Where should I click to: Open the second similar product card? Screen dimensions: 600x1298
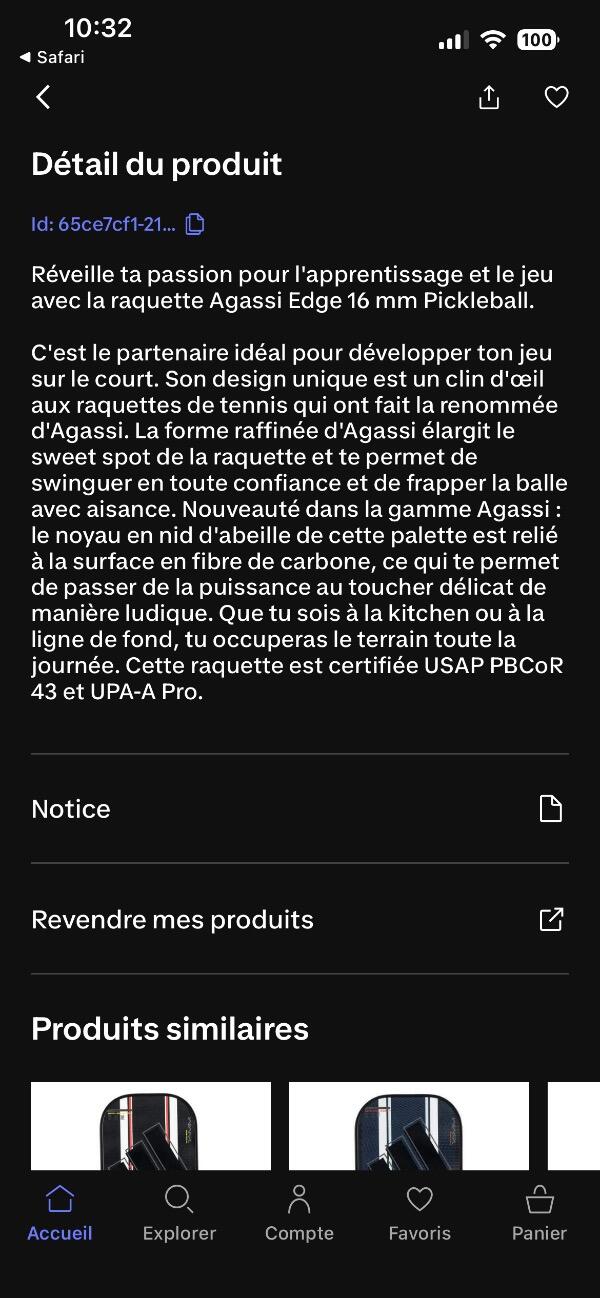click(409, 1126)
